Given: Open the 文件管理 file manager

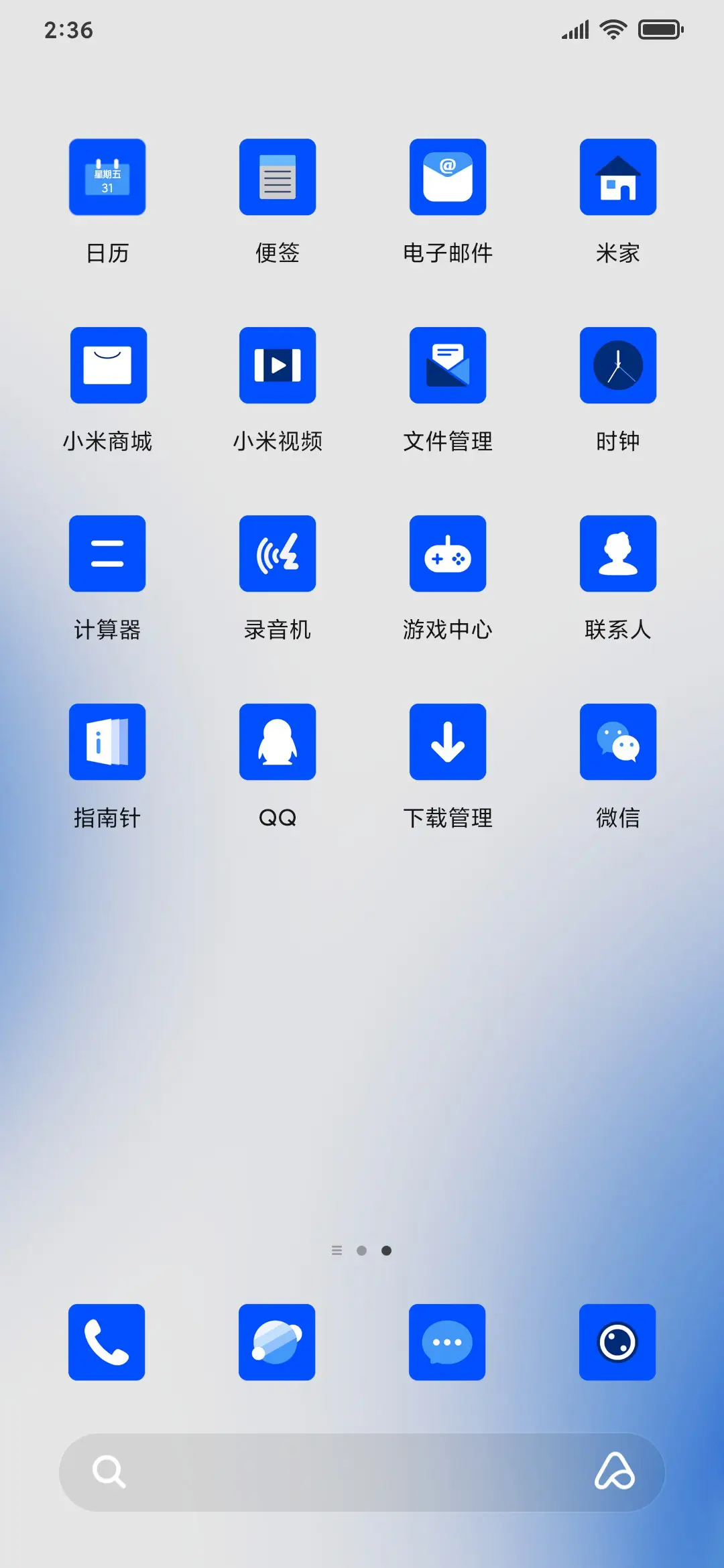Looking at the screenshot, I should point(448,365).
